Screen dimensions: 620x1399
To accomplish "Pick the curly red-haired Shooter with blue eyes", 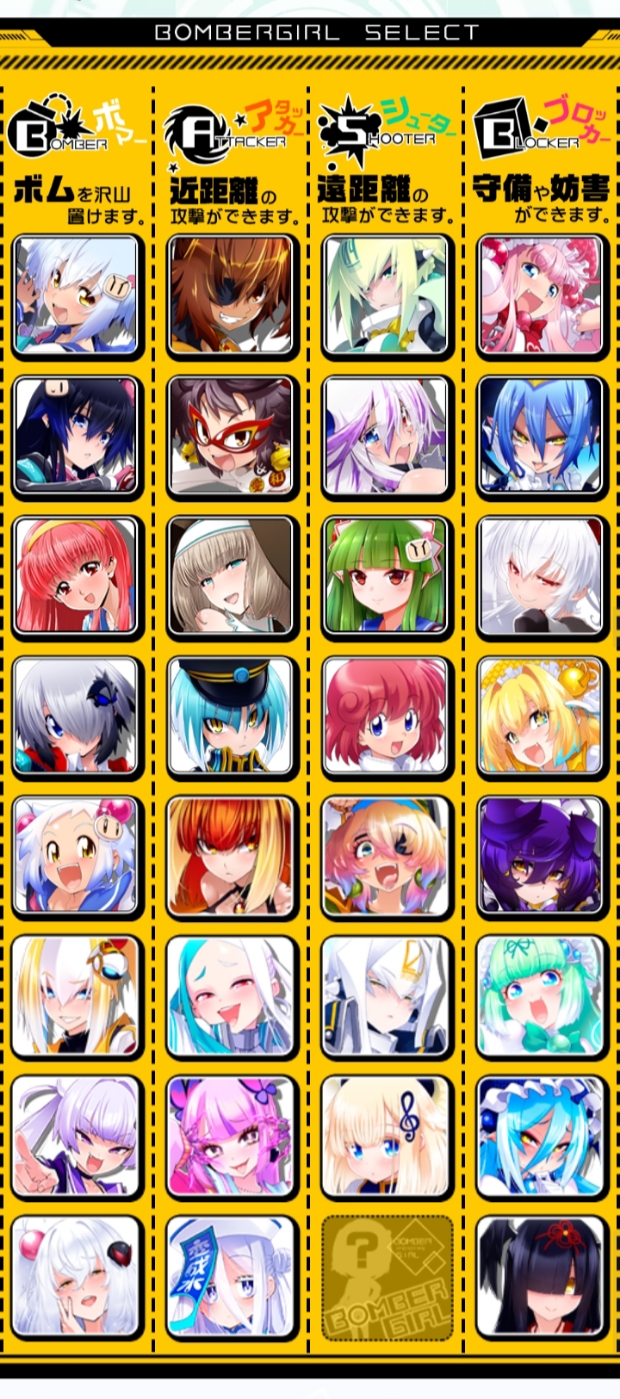I will click(x=386, y=715).
